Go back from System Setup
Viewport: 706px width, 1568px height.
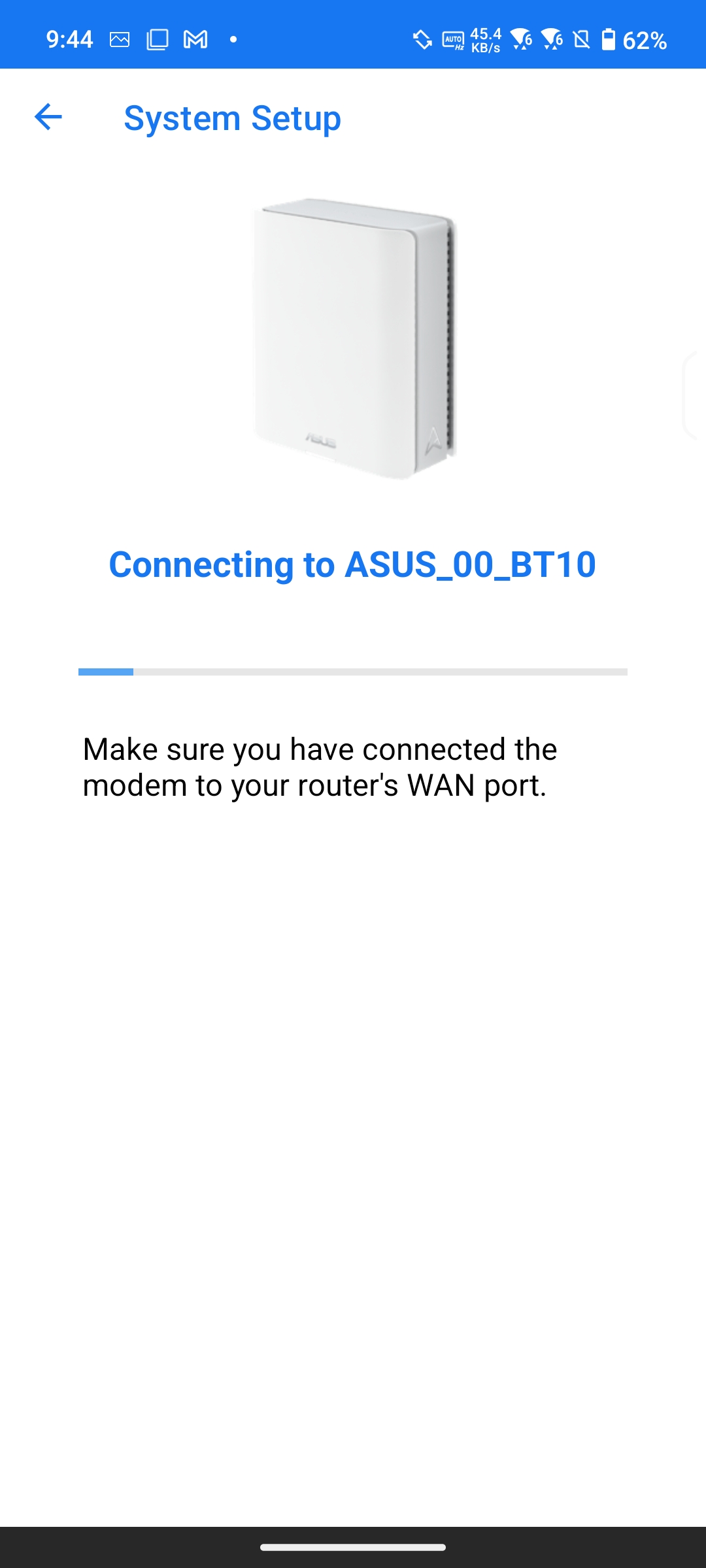(48, 118)
